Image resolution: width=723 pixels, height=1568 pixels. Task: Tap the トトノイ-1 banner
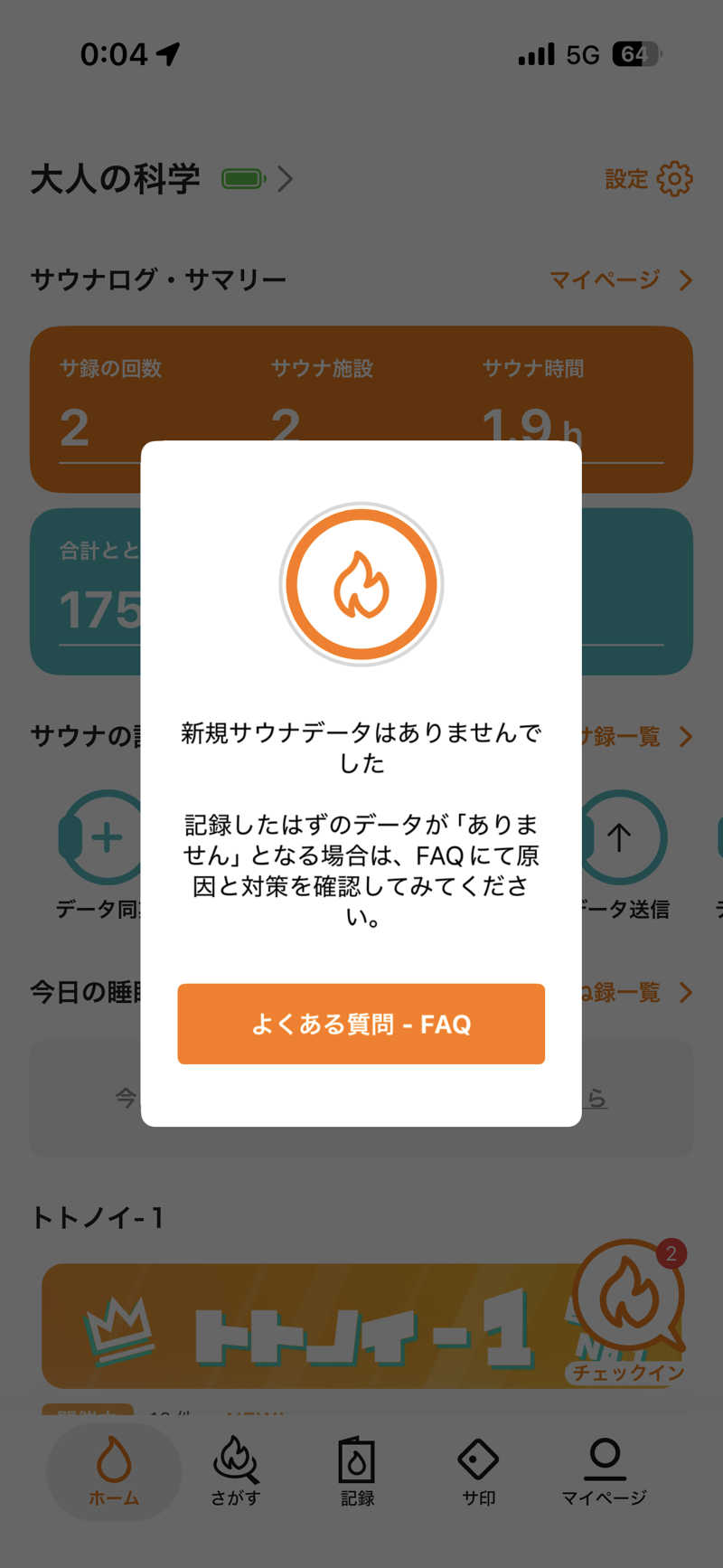pyautogui.click(x=316, y=1325)
